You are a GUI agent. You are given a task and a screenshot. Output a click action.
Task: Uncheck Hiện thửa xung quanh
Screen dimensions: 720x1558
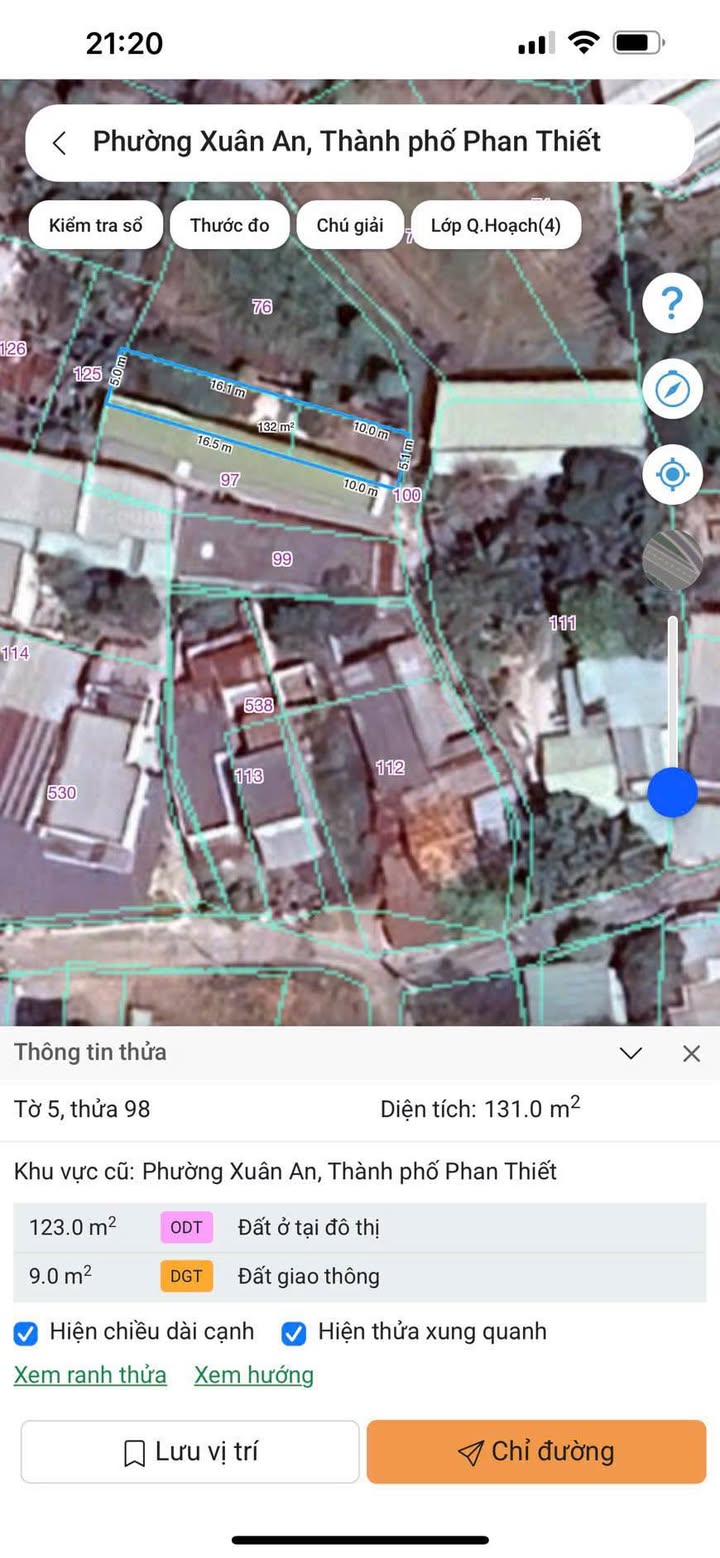[x=294, y=1333]
